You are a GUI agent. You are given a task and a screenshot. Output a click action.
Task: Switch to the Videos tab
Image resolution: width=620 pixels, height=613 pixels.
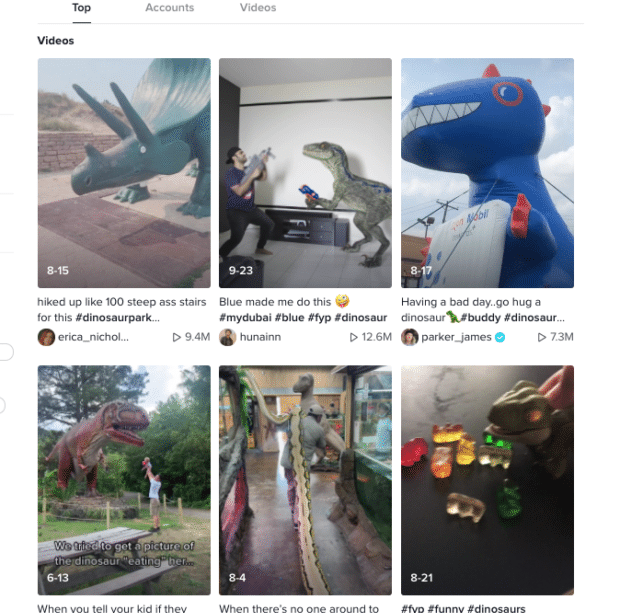pos(258,8)
